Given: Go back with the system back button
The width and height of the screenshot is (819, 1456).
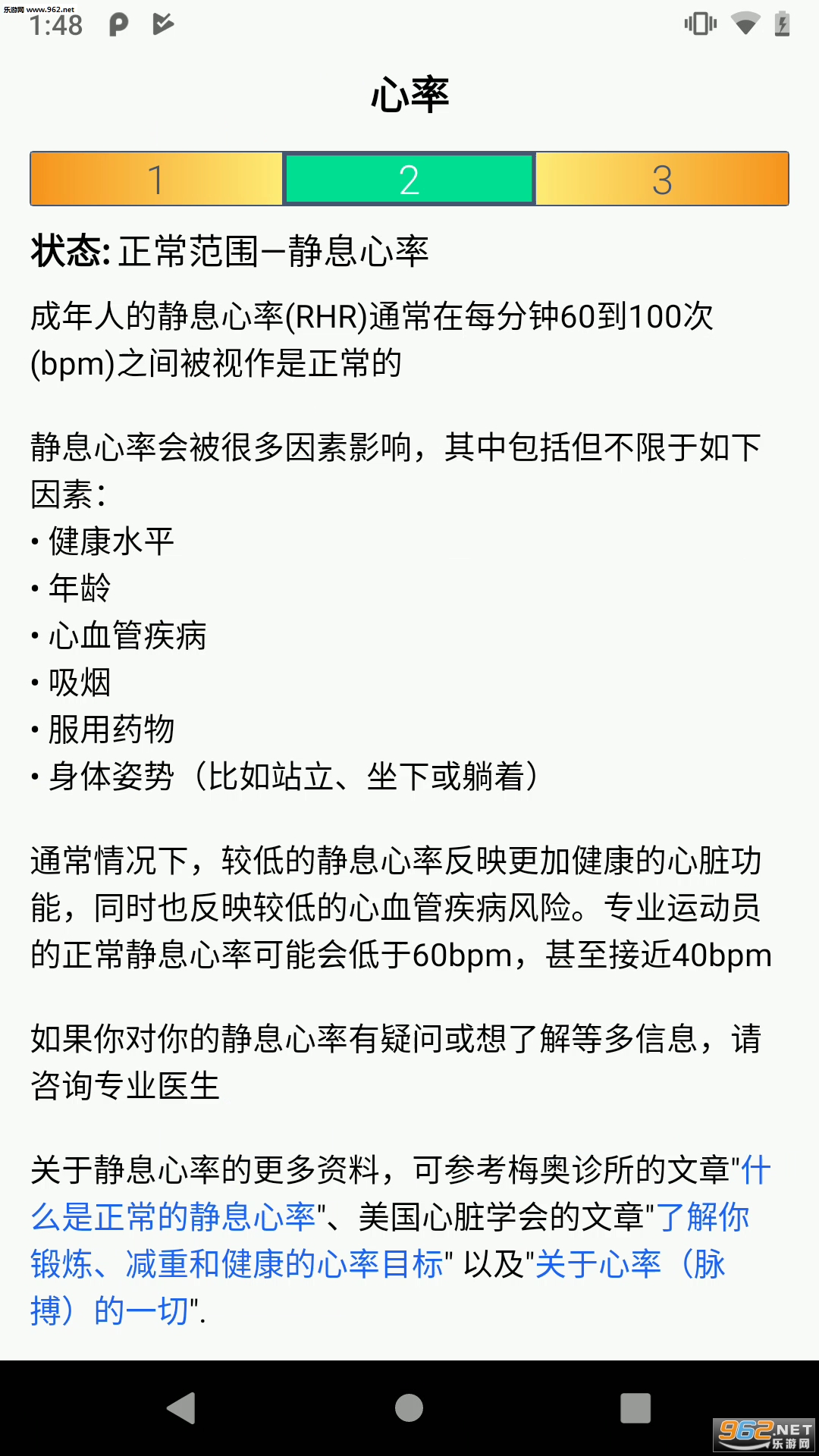Looking at the screenshot, I should [x=182, y=1408].
